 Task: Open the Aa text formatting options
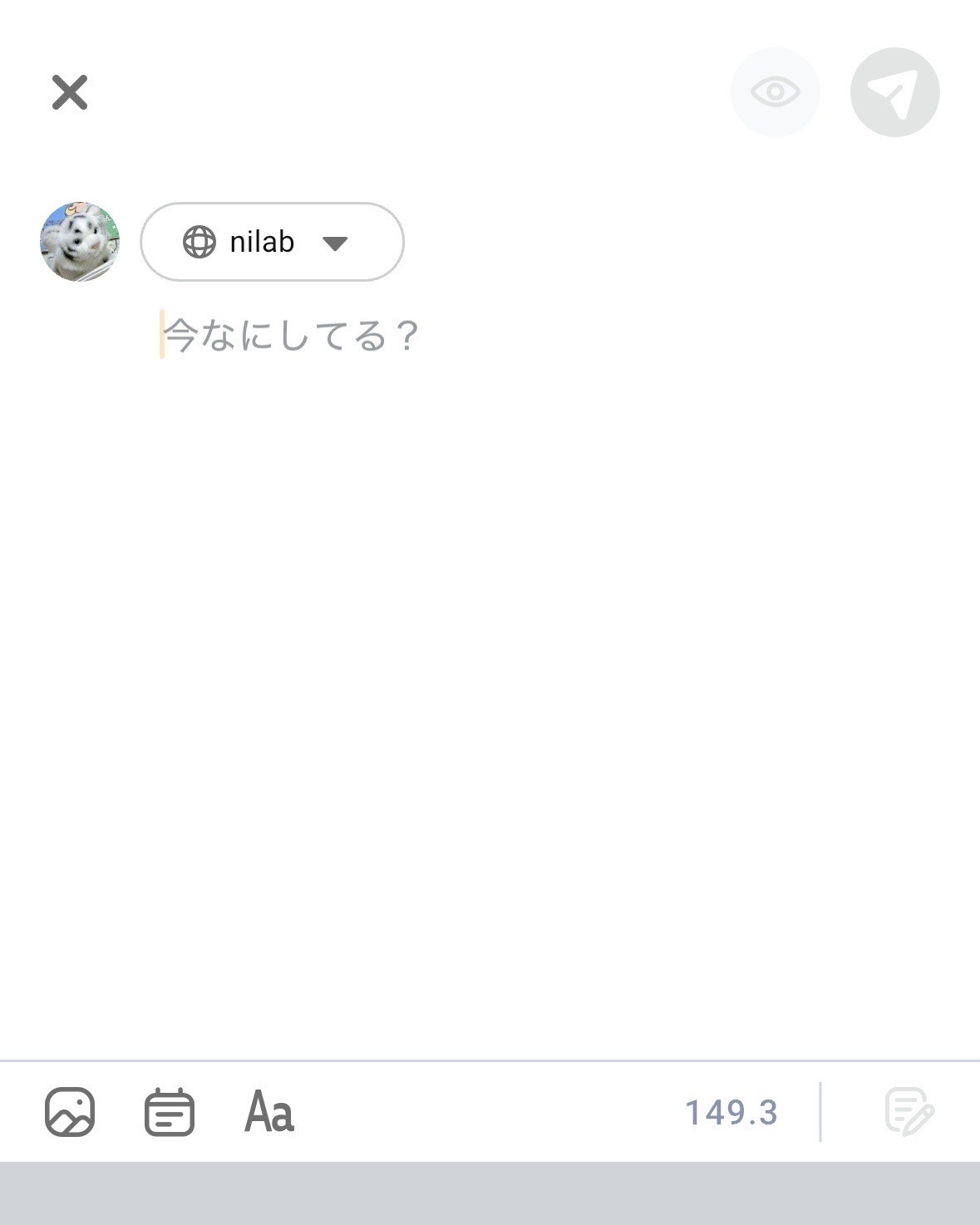coord(269,1112)
